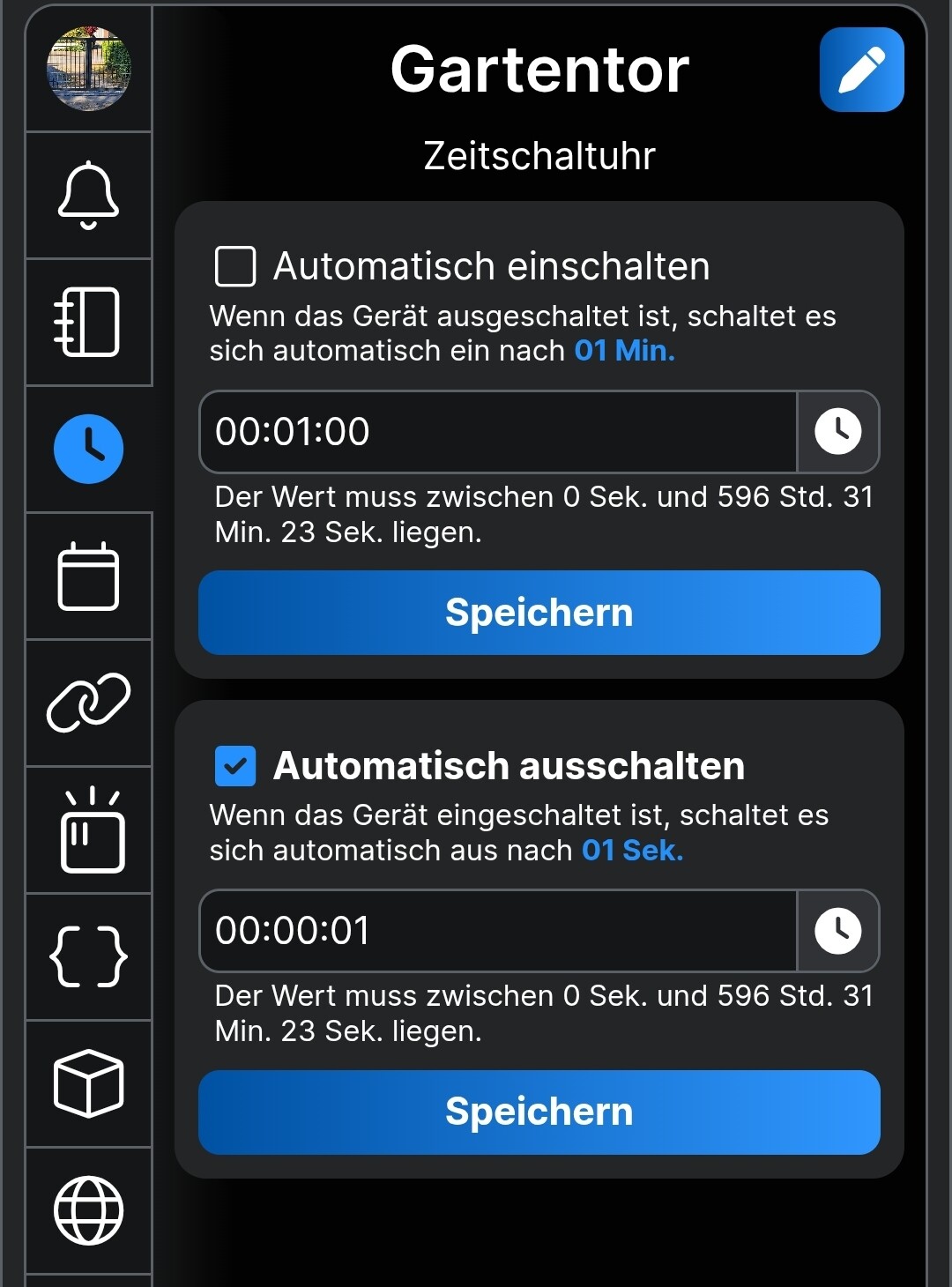The width and height of the screenshot is (952, 1287).
Task: Open the Gartentor device picture tab
Action: [x=88, y=69]
